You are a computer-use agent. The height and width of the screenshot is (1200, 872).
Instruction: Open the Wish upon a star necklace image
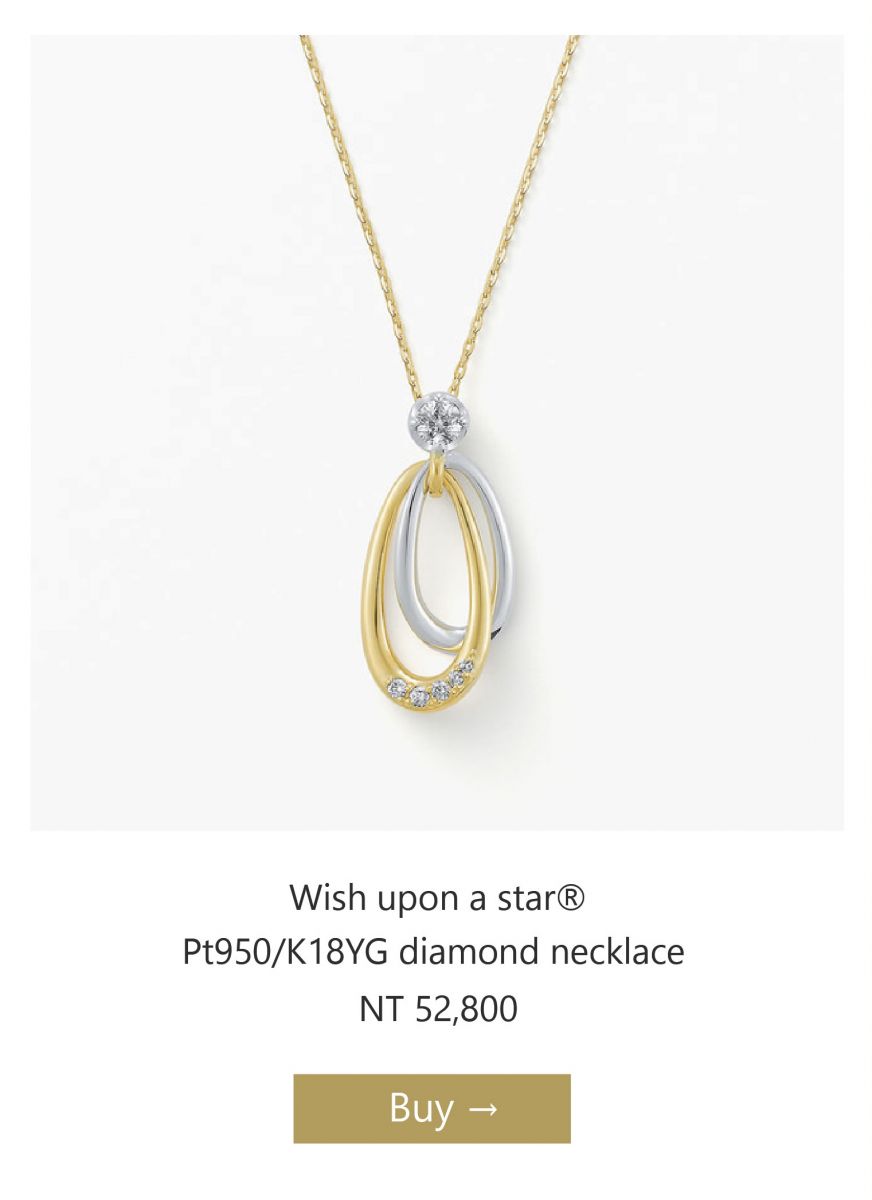click(x=436, y=432)
